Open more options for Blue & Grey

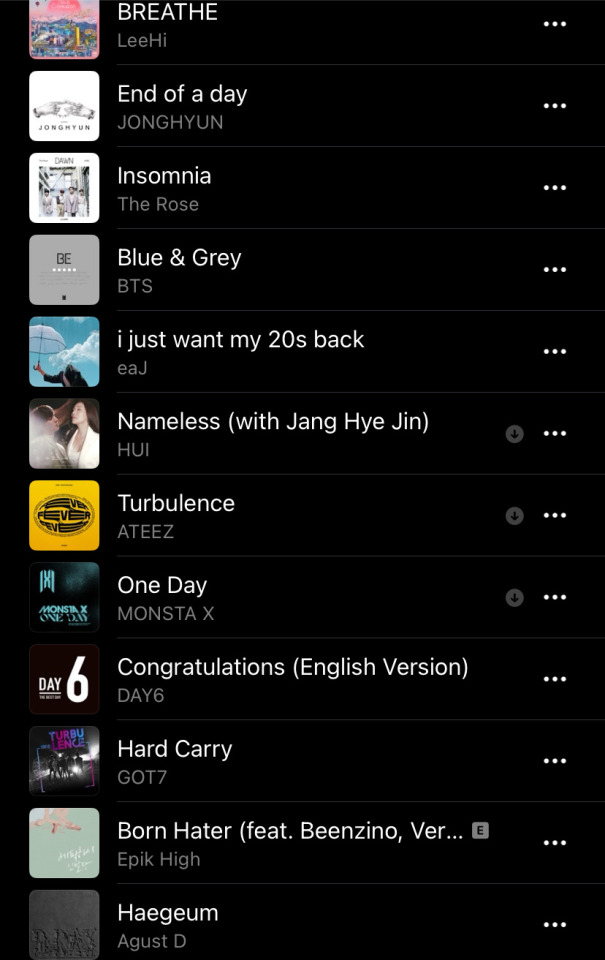554,270
